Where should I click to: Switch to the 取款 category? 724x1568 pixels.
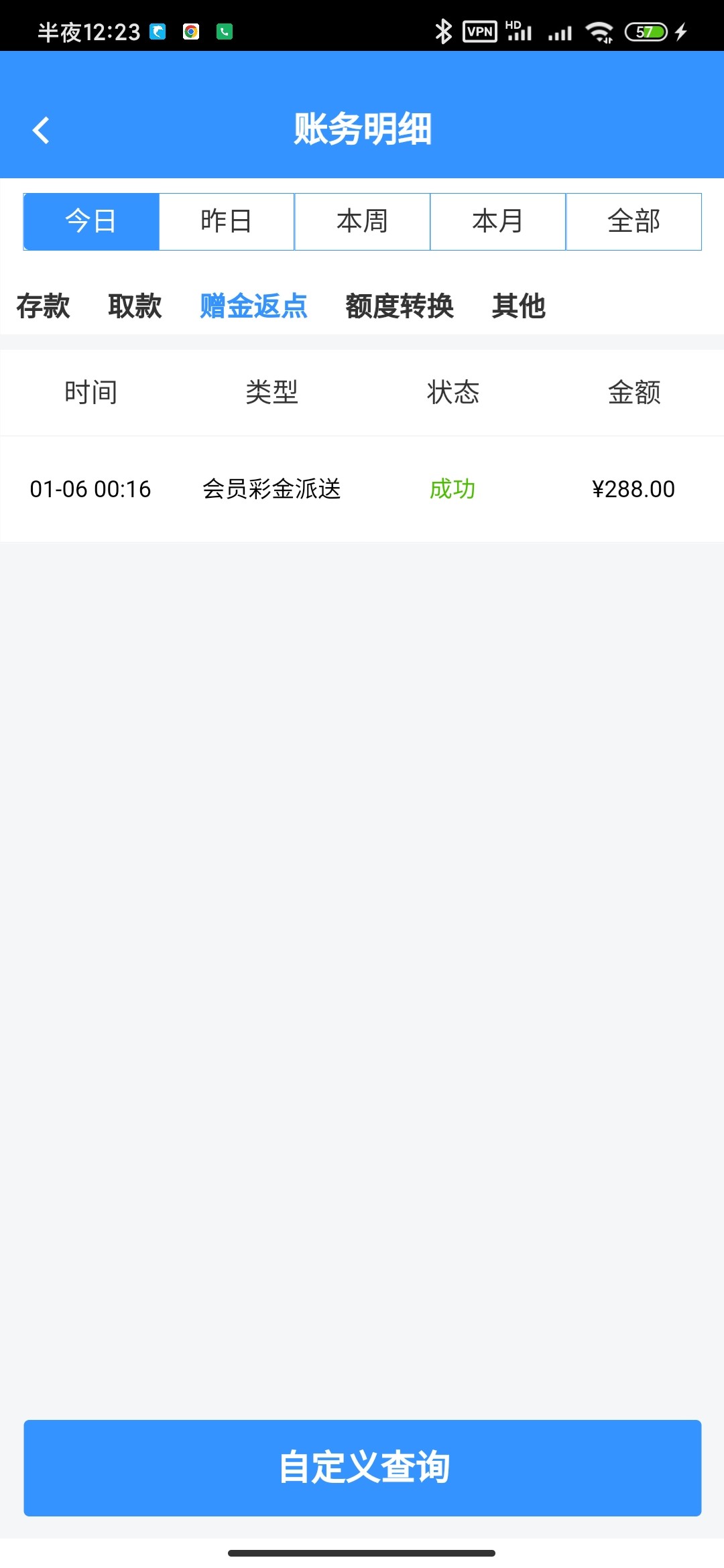point(135,306)
